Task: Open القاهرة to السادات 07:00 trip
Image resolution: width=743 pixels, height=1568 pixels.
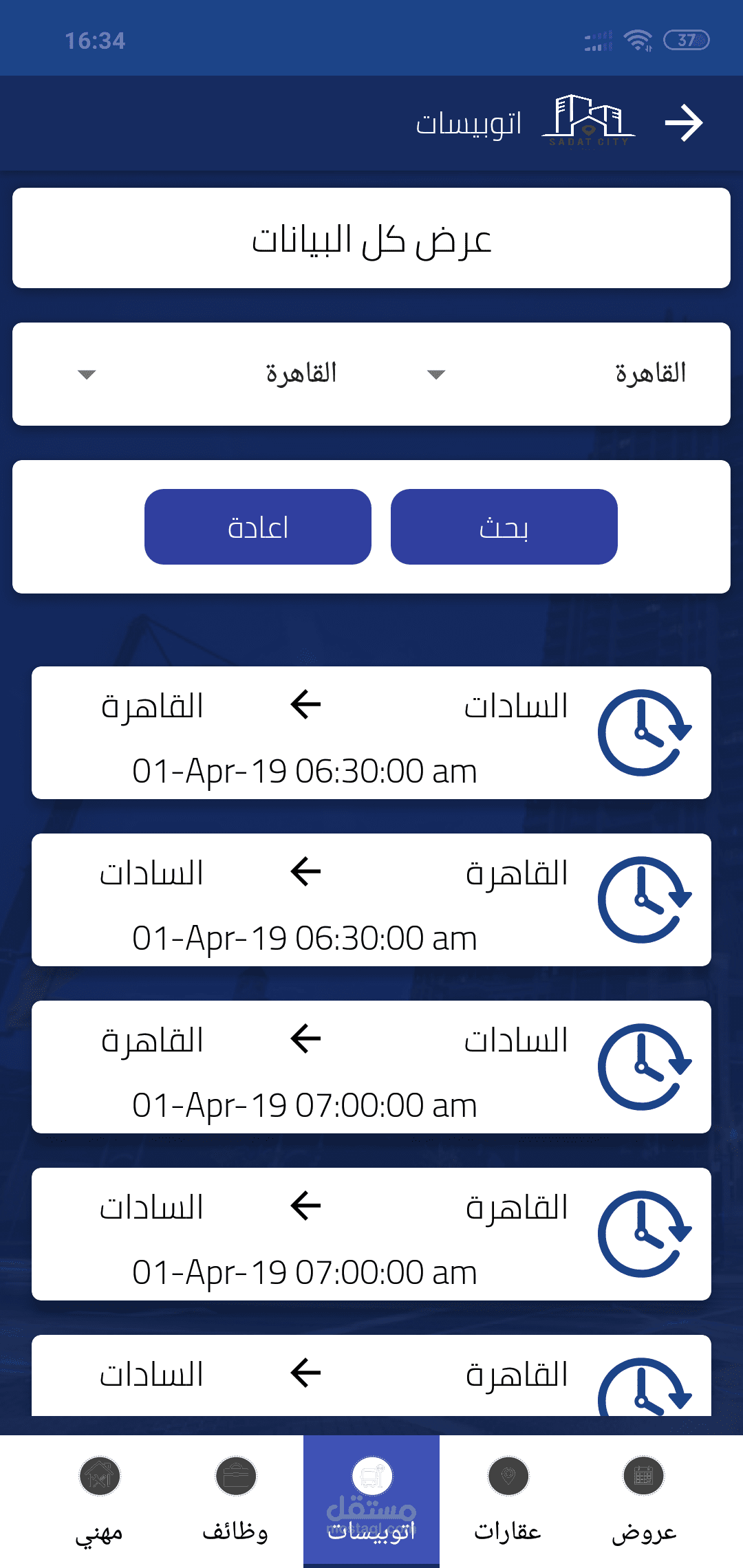Action: click(x=371, y=1234)
